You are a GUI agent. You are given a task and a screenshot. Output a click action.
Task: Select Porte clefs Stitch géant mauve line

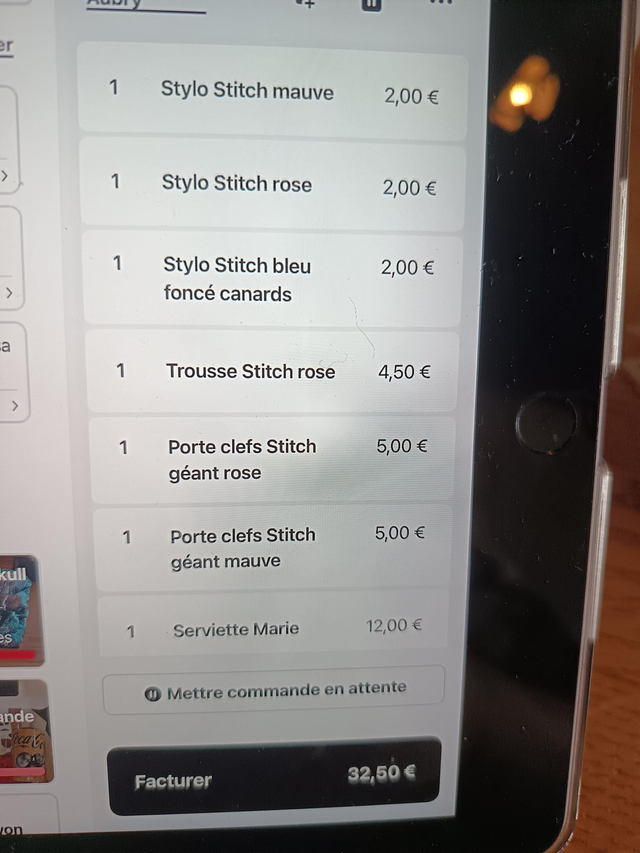(x=272, y=548)
